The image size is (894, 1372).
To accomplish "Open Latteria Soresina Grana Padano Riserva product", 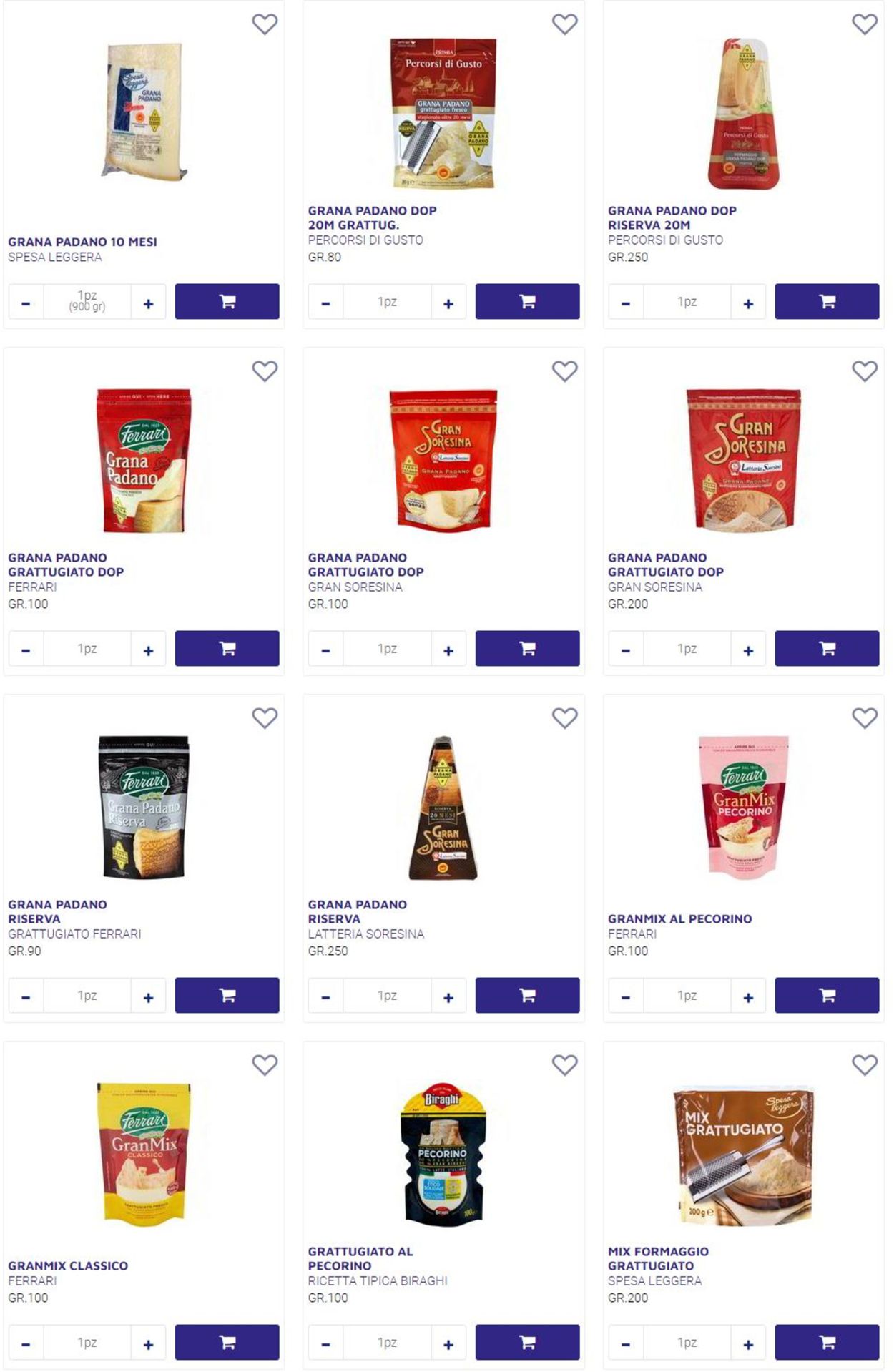I will (x=357, y=911).
